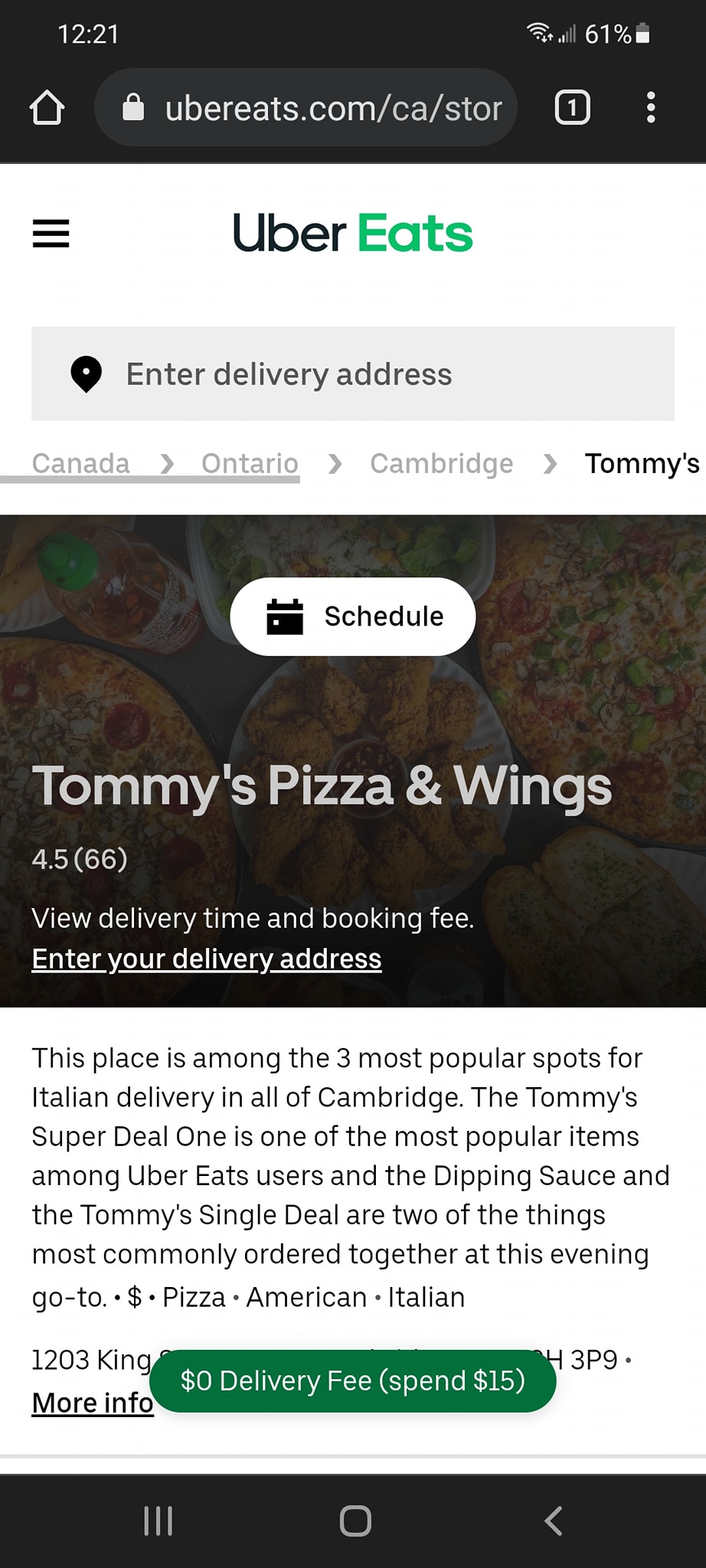Open the browser home page
706x1568 pixels.
click(47, 108)
